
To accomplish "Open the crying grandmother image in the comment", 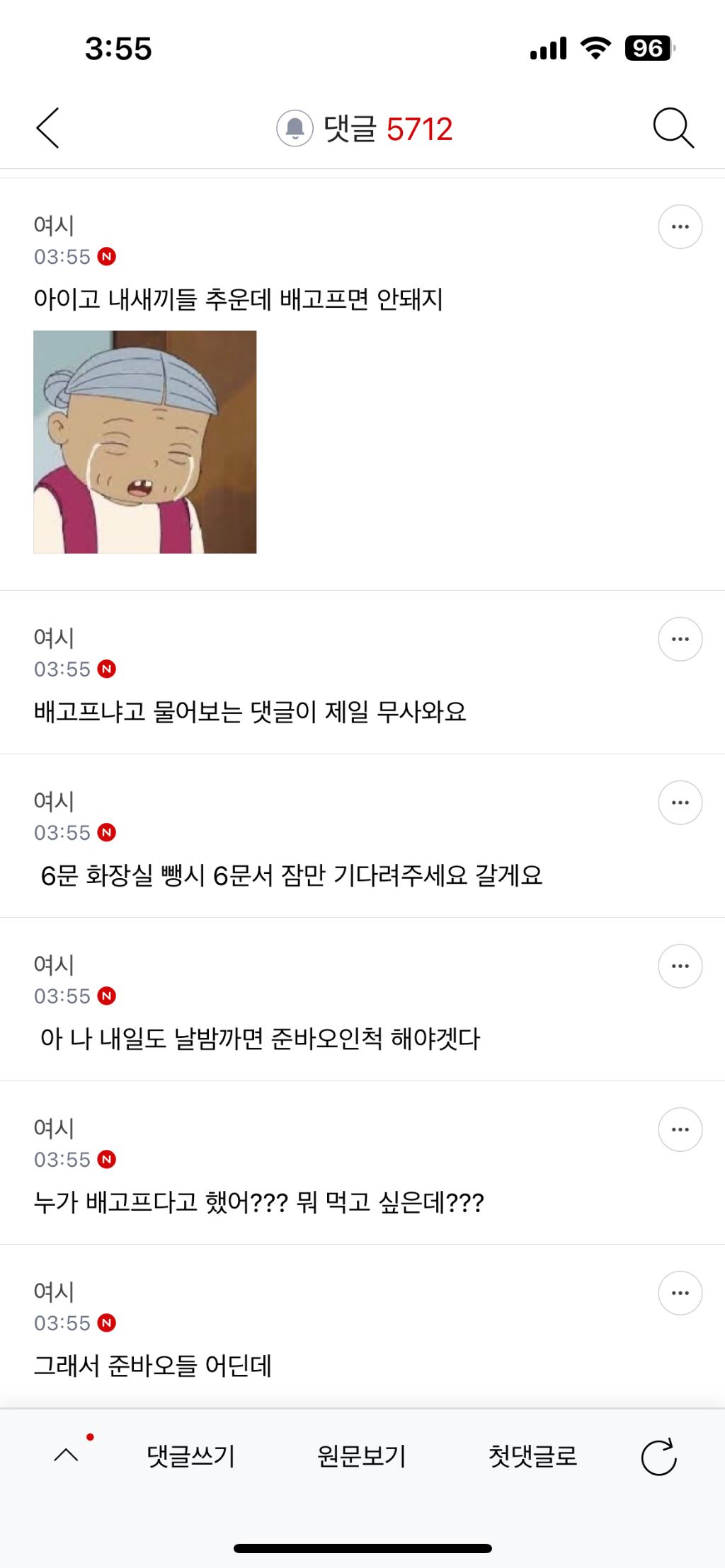I will (145, 442).
